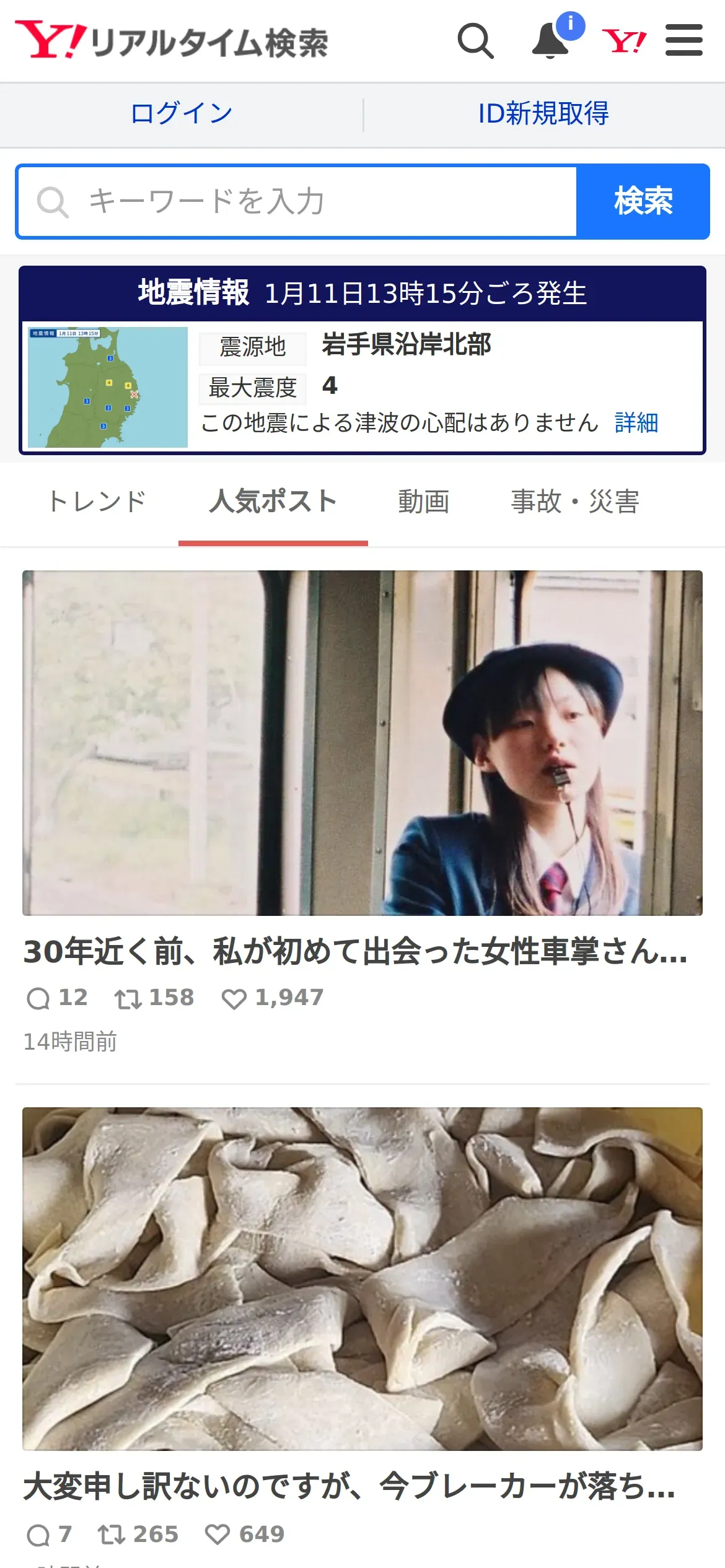Image resolution: width=725 pixels, height=1568 pixels.
Task: Open the post about 女性車掌さん
Action: (355, 951)
